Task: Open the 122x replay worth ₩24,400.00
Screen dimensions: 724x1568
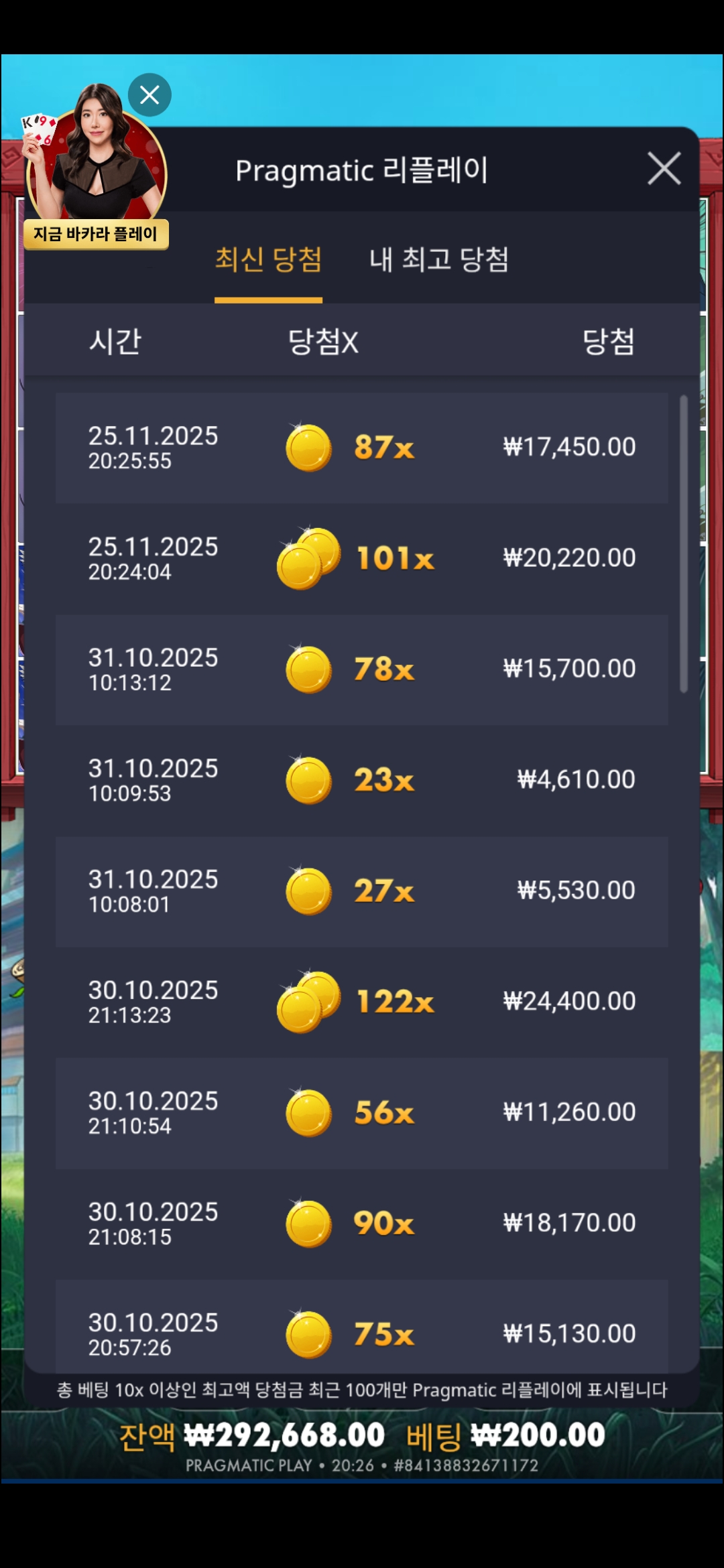Action: (362, 1002)
